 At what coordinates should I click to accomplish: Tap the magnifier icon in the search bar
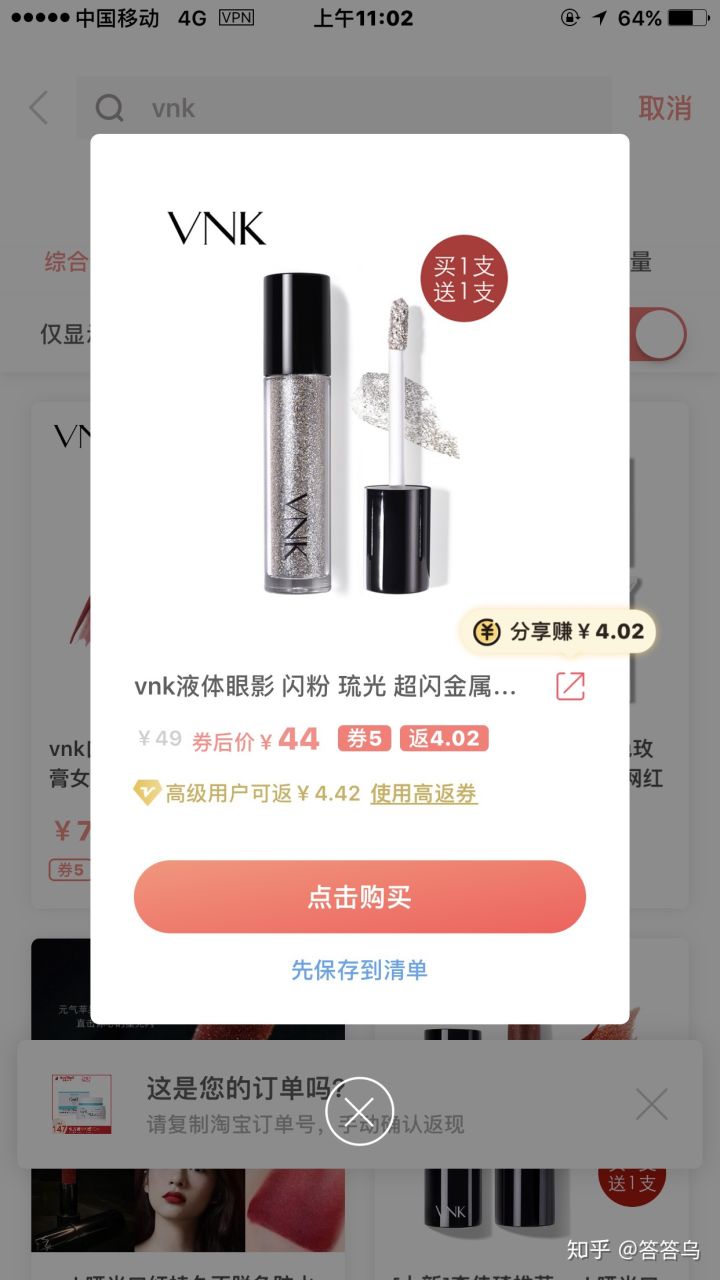click(112, 109)
